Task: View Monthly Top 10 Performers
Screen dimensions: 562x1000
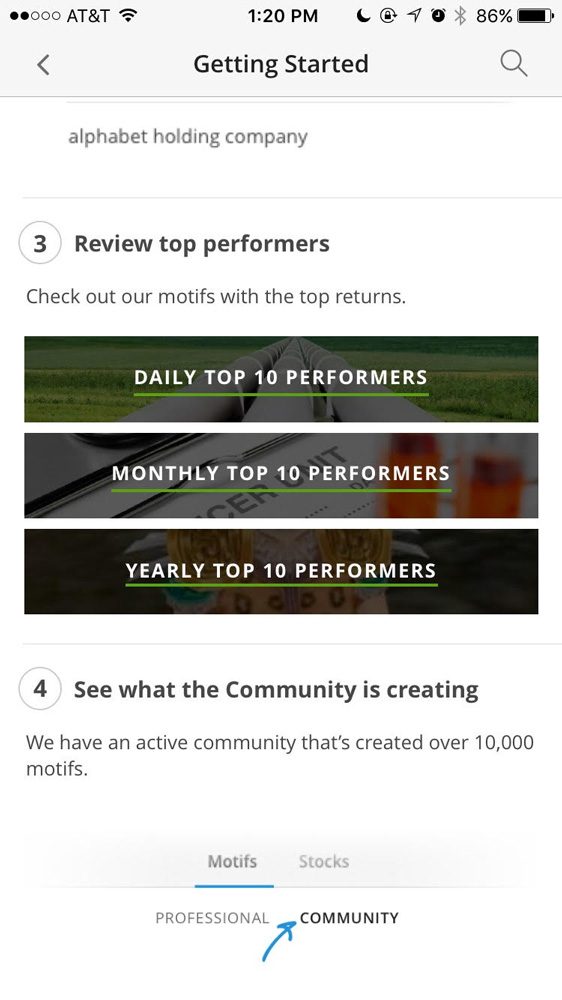Action: click(x=281, y=475)
